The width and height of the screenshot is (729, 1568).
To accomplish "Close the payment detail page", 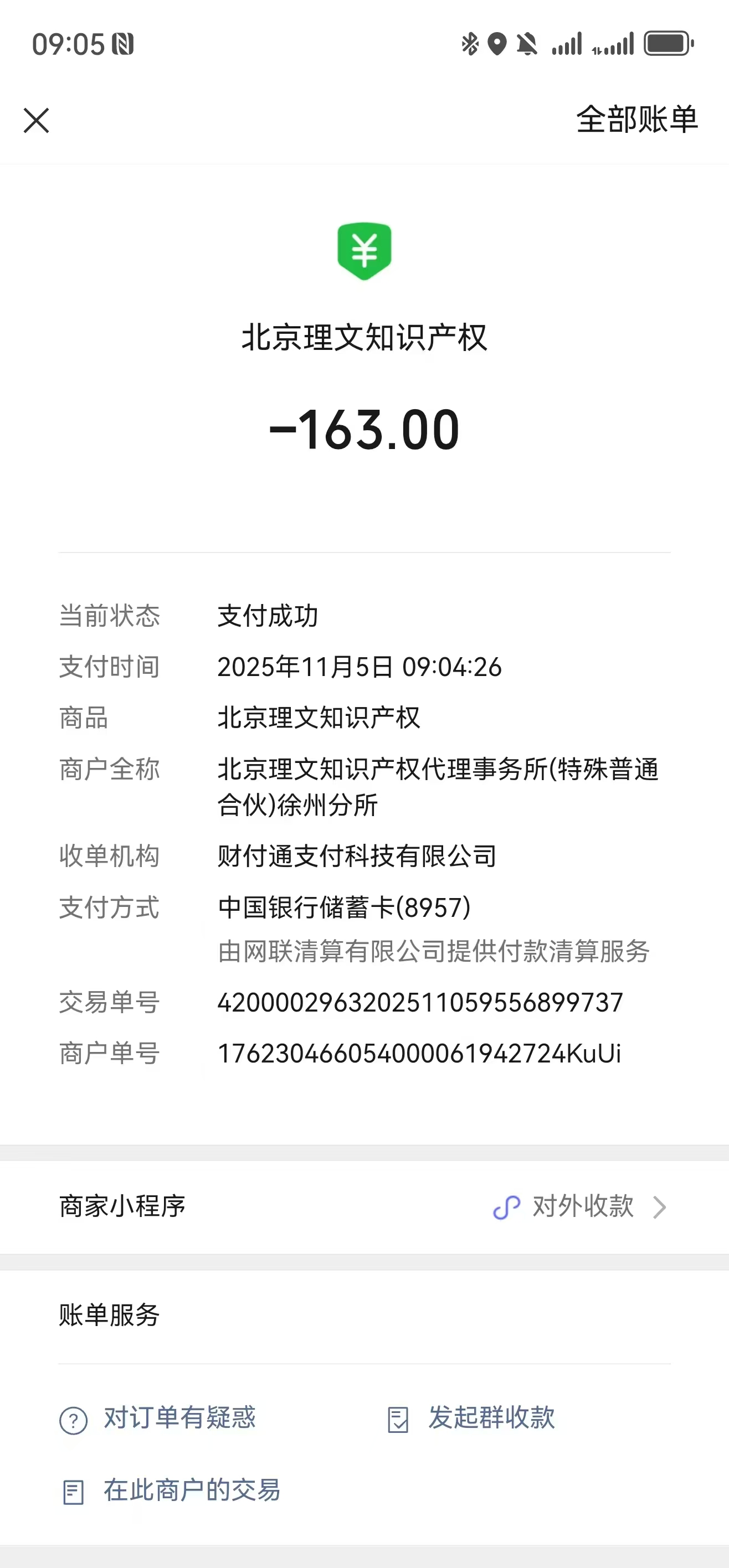I will 37,120.
